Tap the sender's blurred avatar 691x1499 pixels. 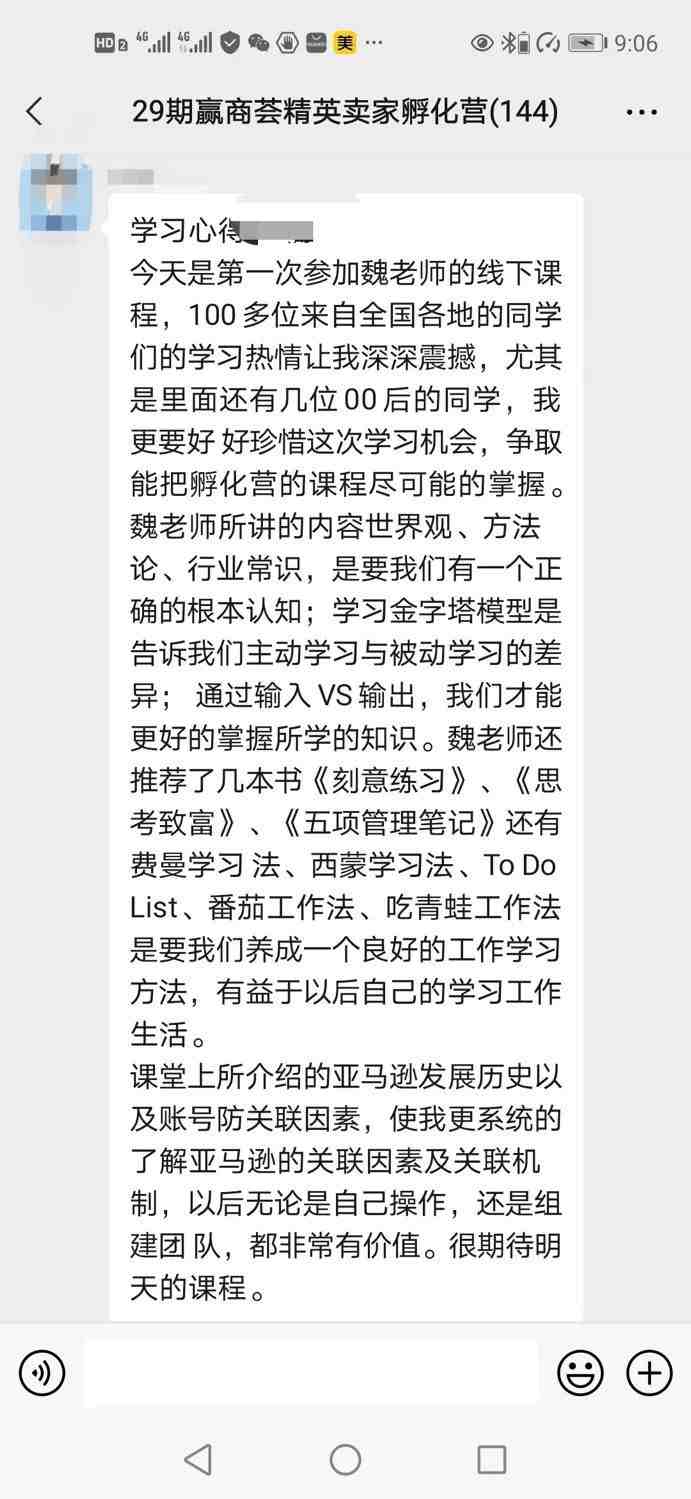tap(56, 194)
